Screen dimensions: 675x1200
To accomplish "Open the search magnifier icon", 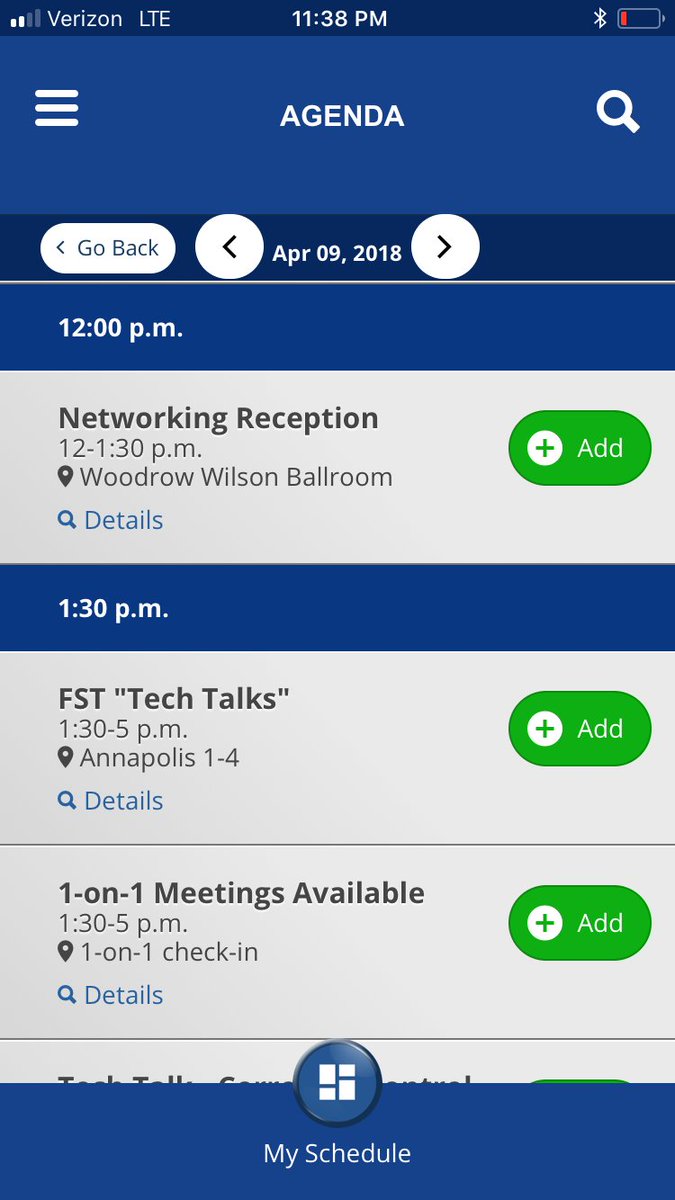I will click(x=618, y=112).
